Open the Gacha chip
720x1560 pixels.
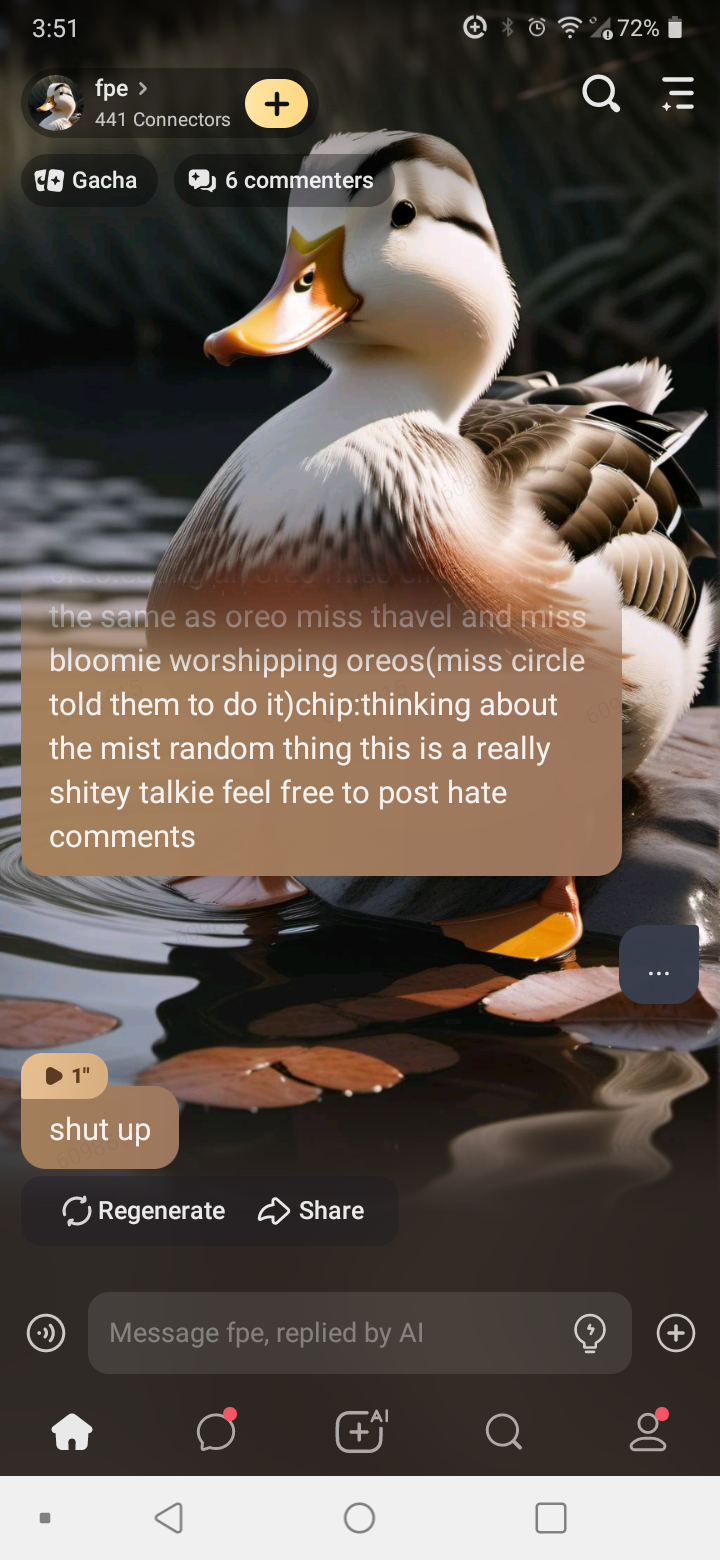tap(88, 180)
